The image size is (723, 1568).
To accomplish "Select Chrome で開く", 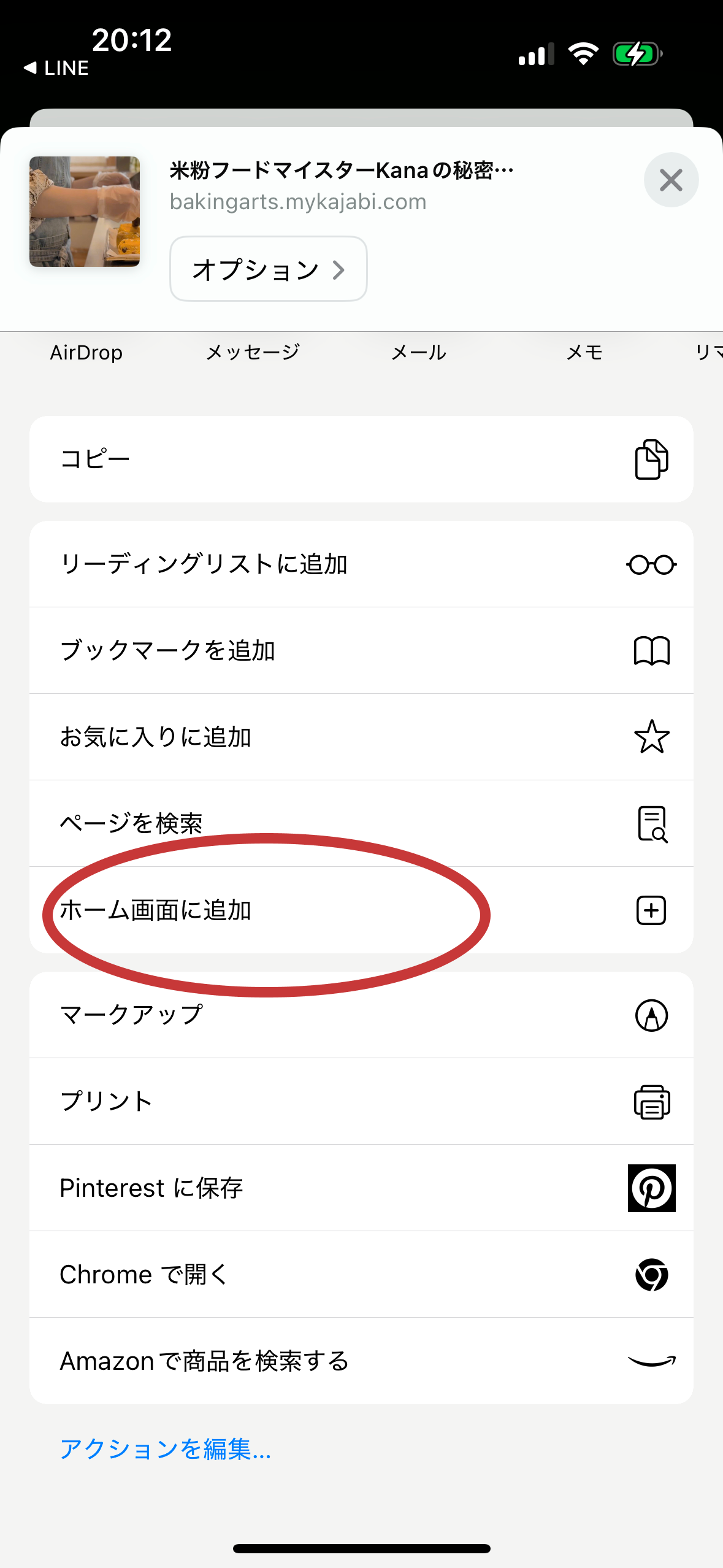I will coord(361,1275).
